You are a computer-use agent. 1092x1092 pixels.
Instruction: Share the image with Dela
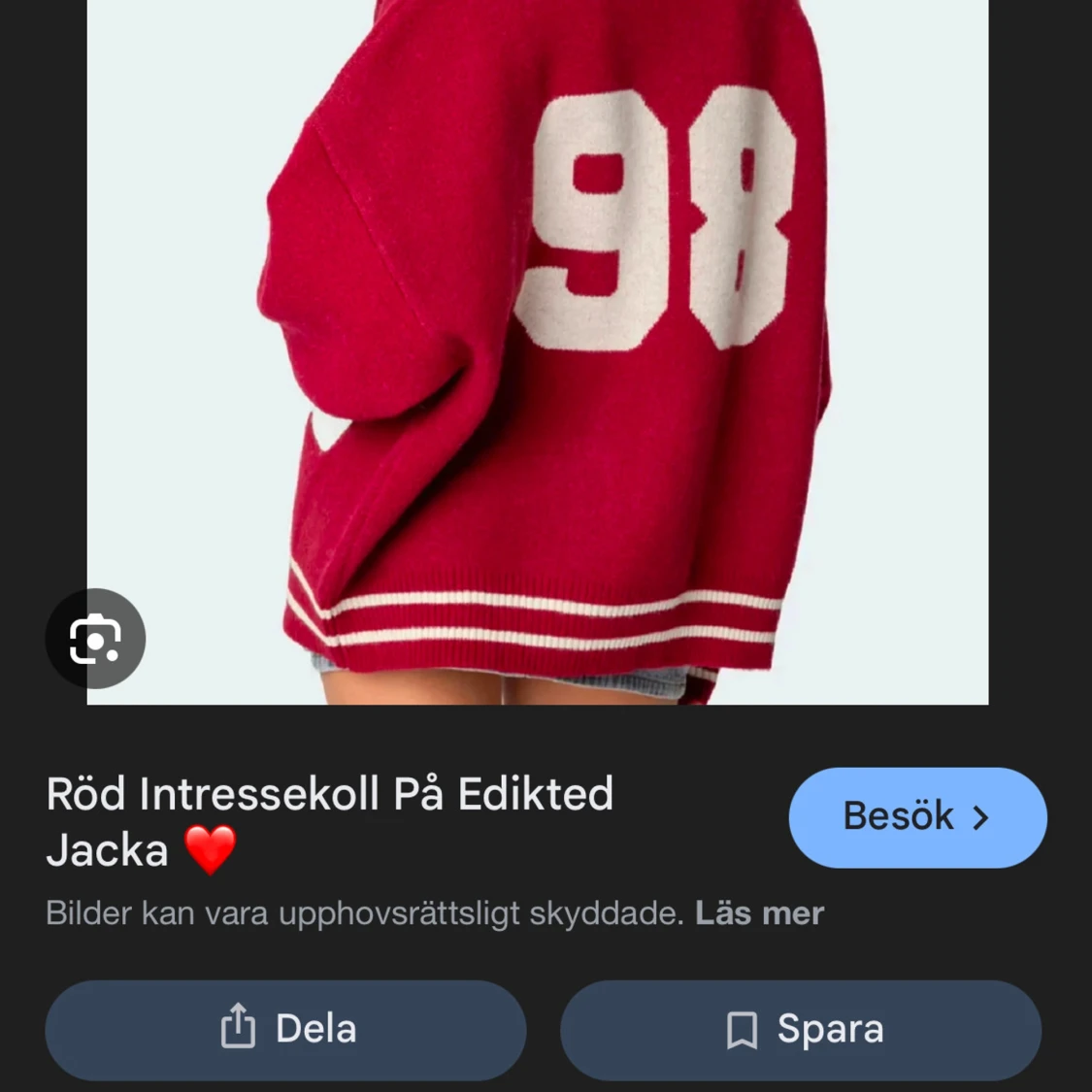tap(285, 1029)
